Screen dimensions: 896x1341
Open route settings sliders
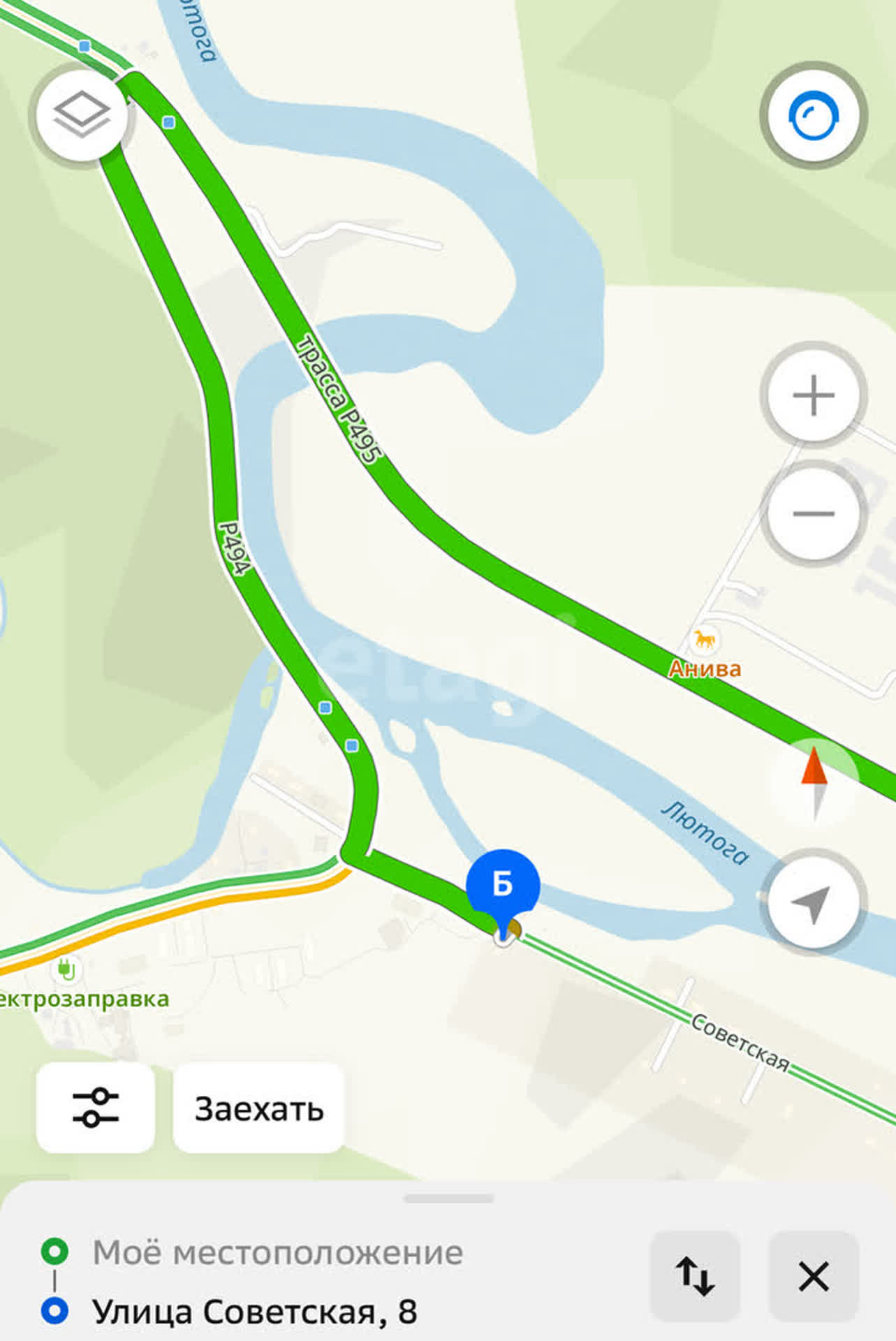(96, 1108)
